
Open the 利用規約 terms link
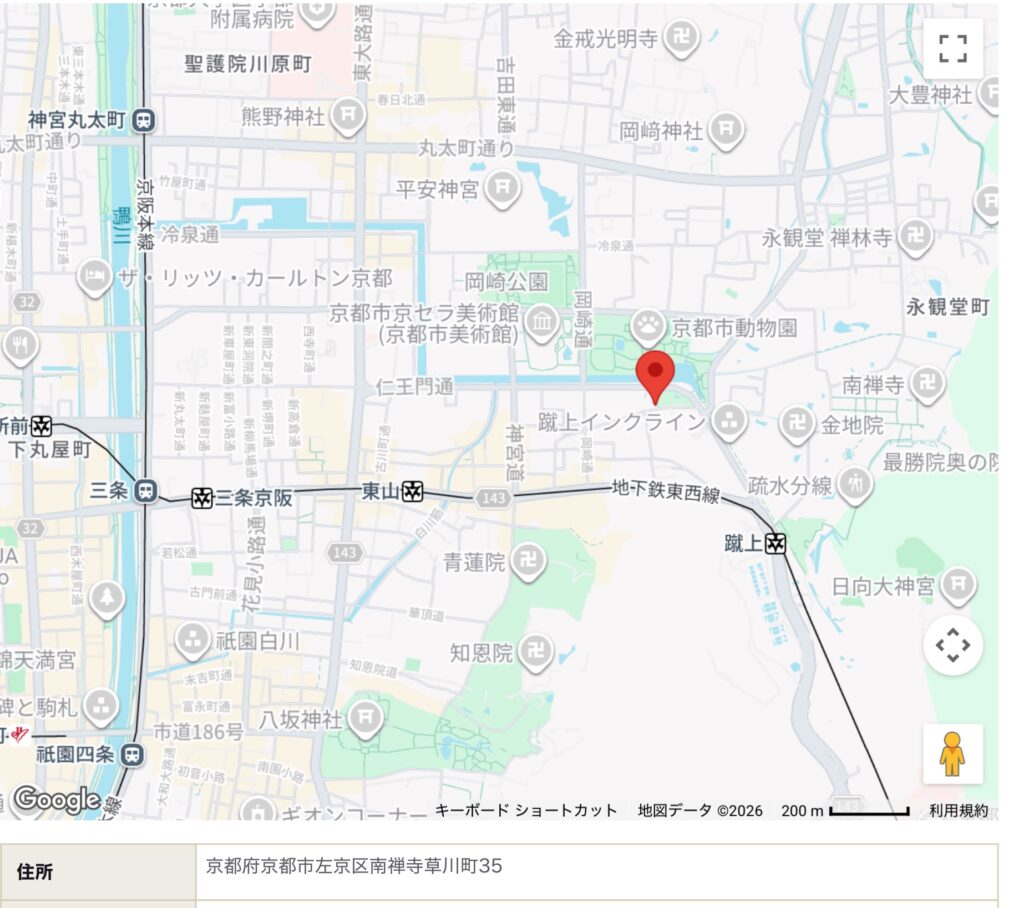pyautogui.click(x=958, y=811)
